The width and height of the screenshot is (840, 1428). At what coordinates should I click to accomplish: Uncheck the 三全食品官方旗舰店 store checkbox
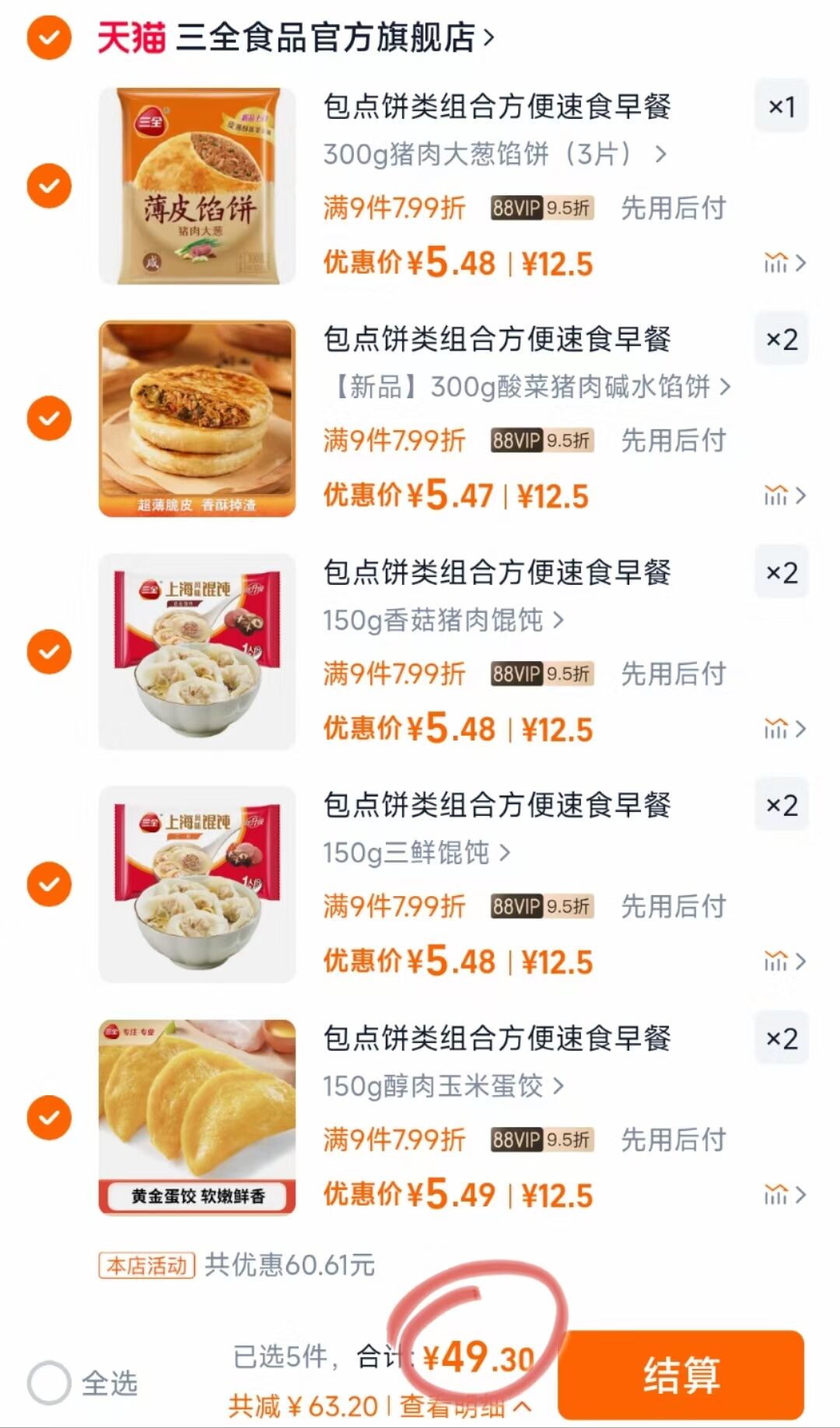(x=49, y=37)
